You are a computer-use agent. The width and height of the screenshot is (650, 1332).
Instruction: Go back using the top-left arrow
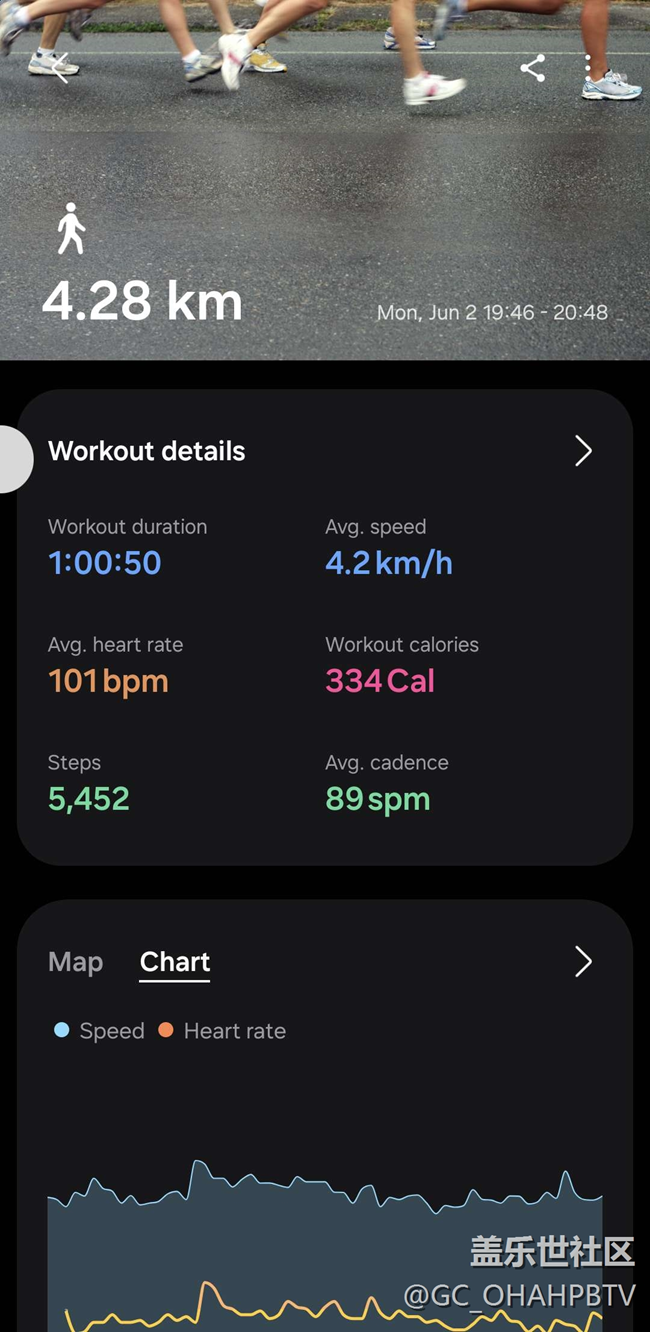[x=61, y=68]
